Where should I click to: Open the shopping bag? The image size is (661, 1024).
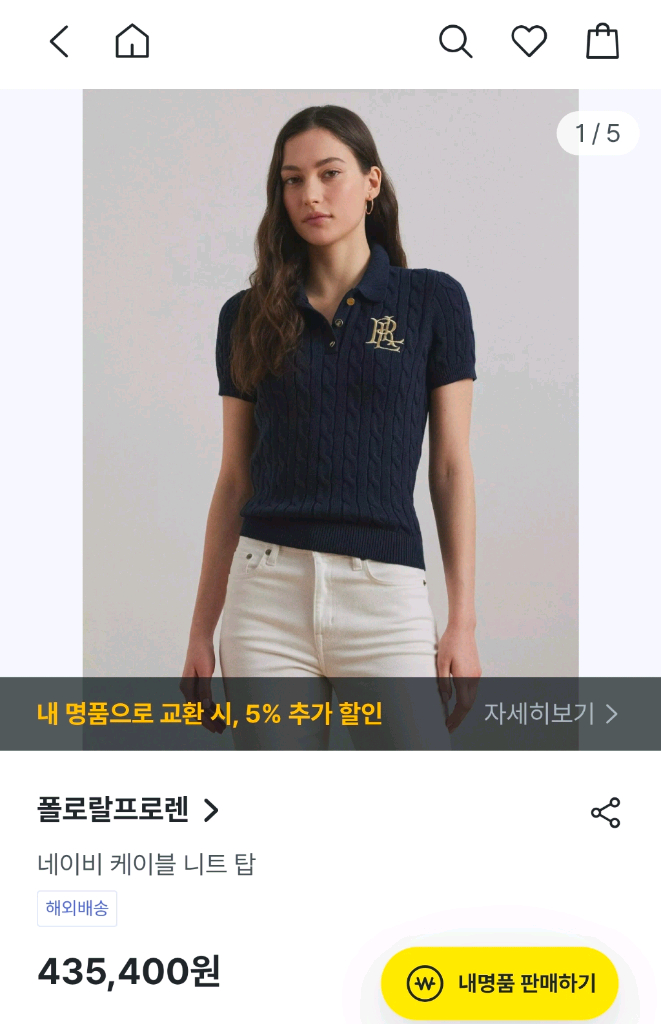(x=602, y=42)
